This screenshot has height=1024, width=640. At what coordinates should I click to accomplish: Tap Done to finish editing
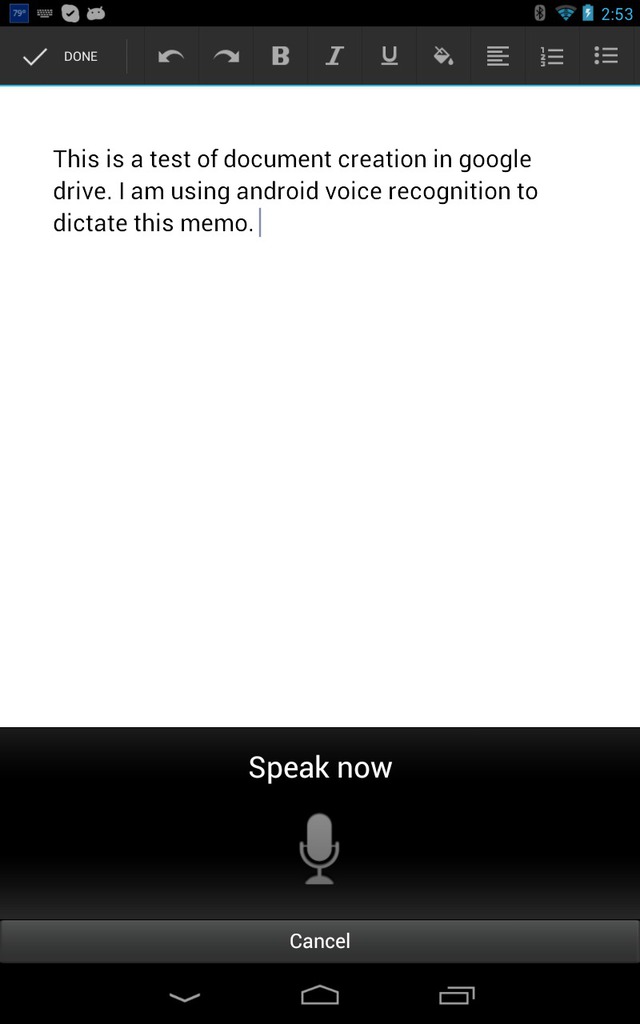[60, 57]
